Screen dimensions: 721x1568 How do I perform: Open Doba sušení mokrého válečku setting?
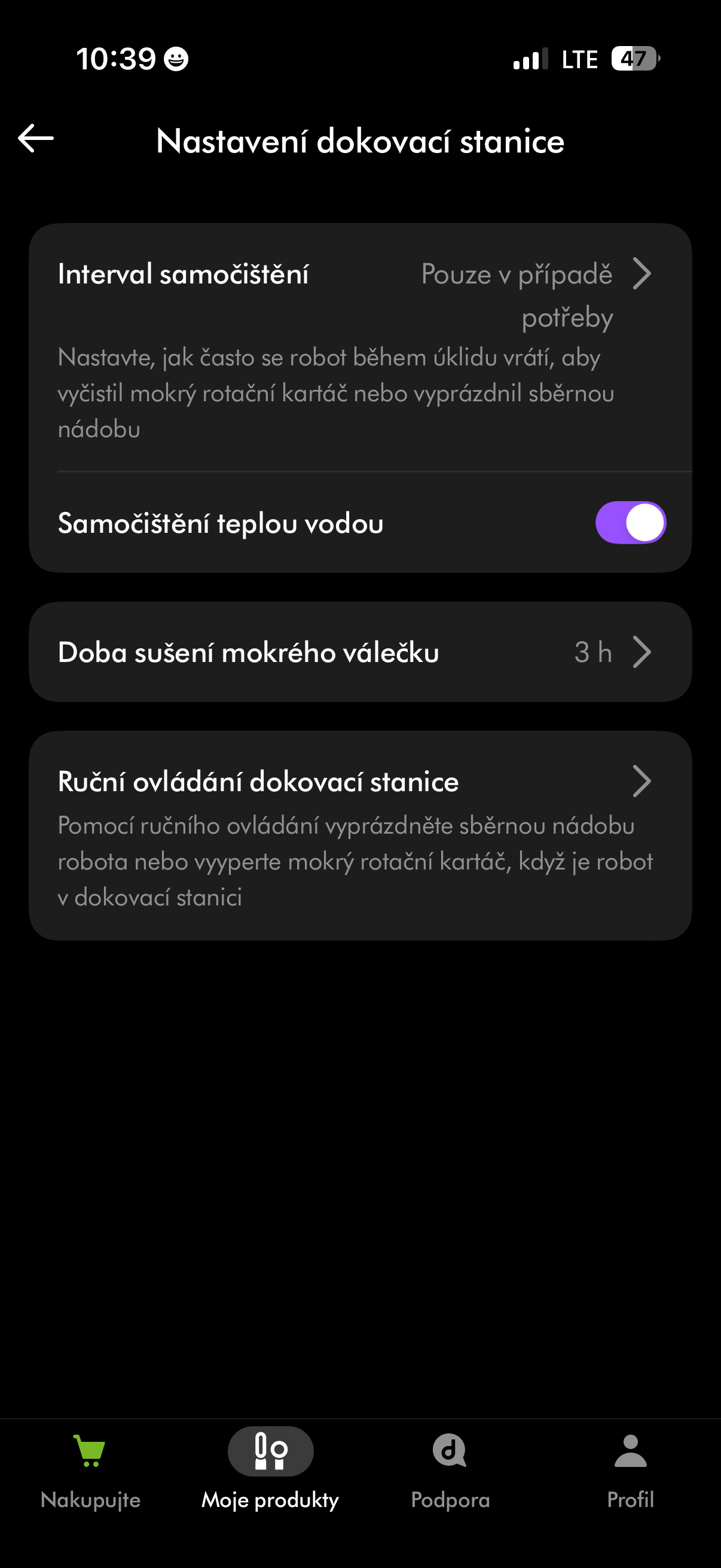(x=360, y=652)
